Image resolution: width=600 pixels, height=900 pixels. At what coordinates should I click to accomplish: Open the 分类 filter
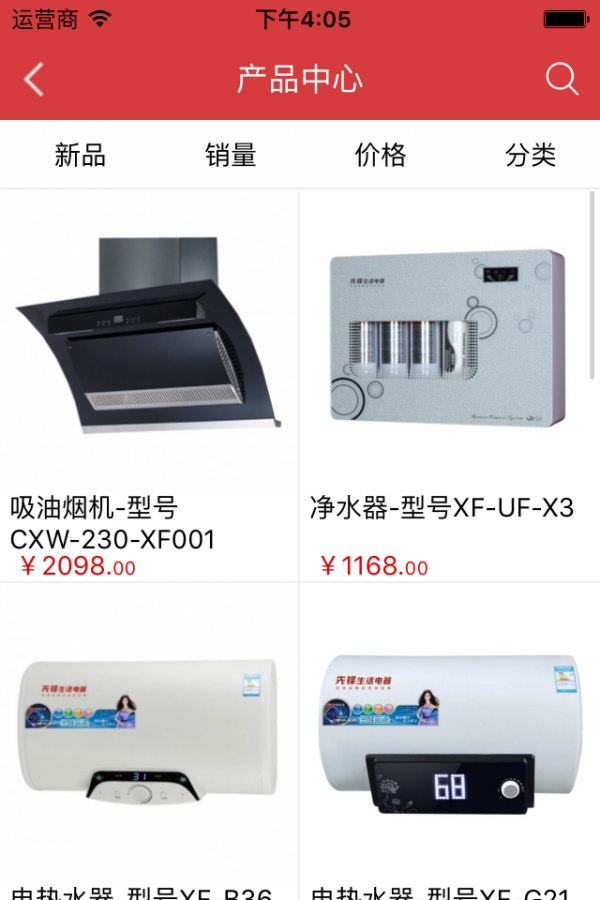pyautogui.click(x=531, y=155)
